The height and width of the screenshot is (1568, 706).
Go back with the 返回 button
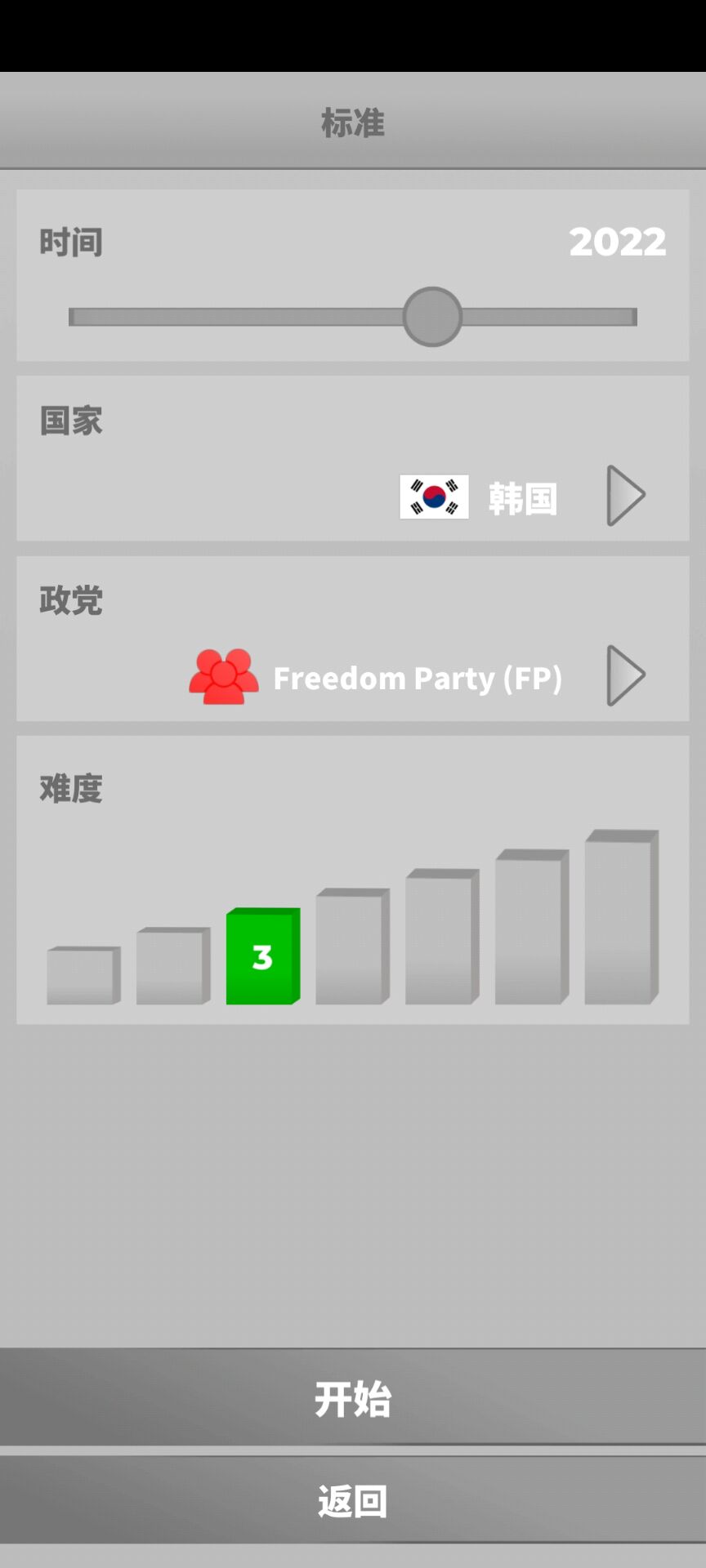(353, 1500)
